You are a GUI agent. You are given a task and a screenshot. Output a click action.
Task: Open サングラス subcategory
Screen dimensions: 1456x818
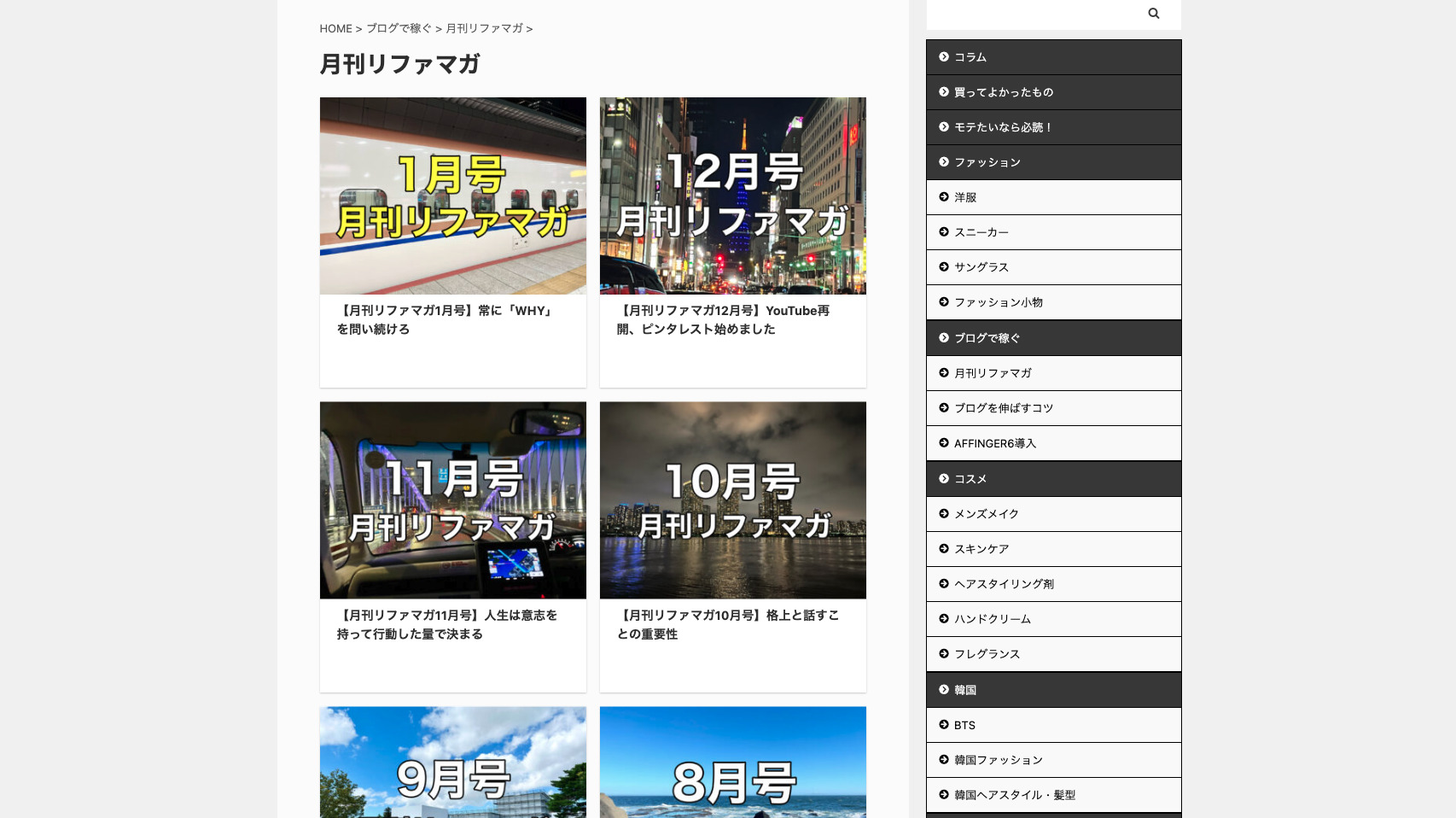point(981,267)
